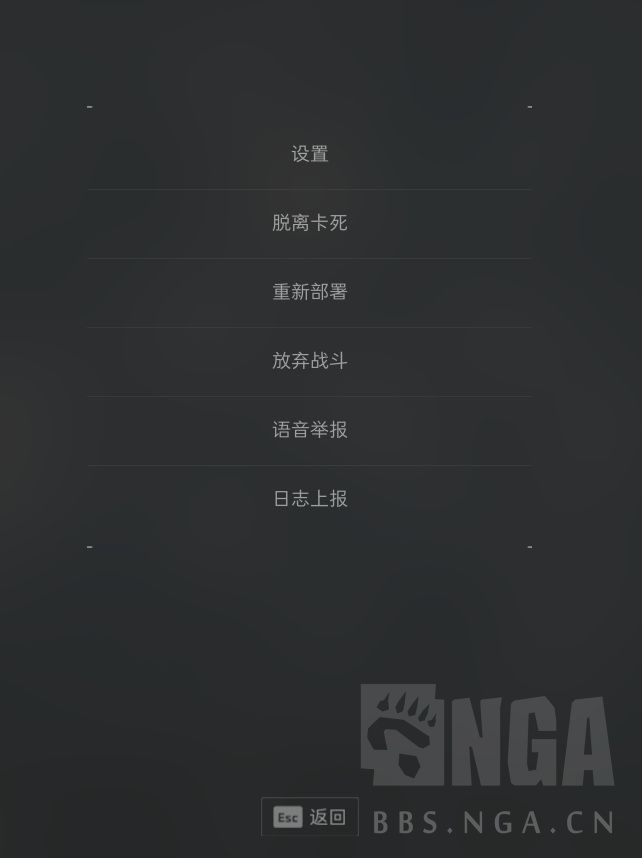Select 脱离卡死 to get unstuck
Viewport: 642px width, 858px height.
[309, 223]
